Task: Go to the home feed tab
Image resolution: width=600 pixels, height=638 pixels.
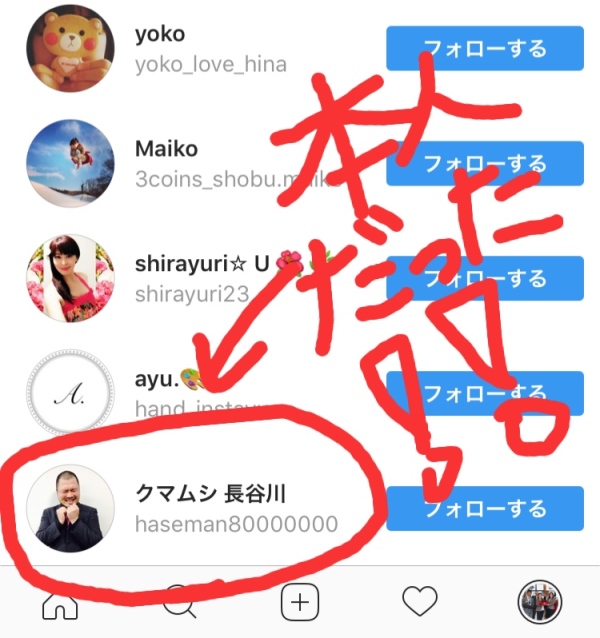Action: 60,602
